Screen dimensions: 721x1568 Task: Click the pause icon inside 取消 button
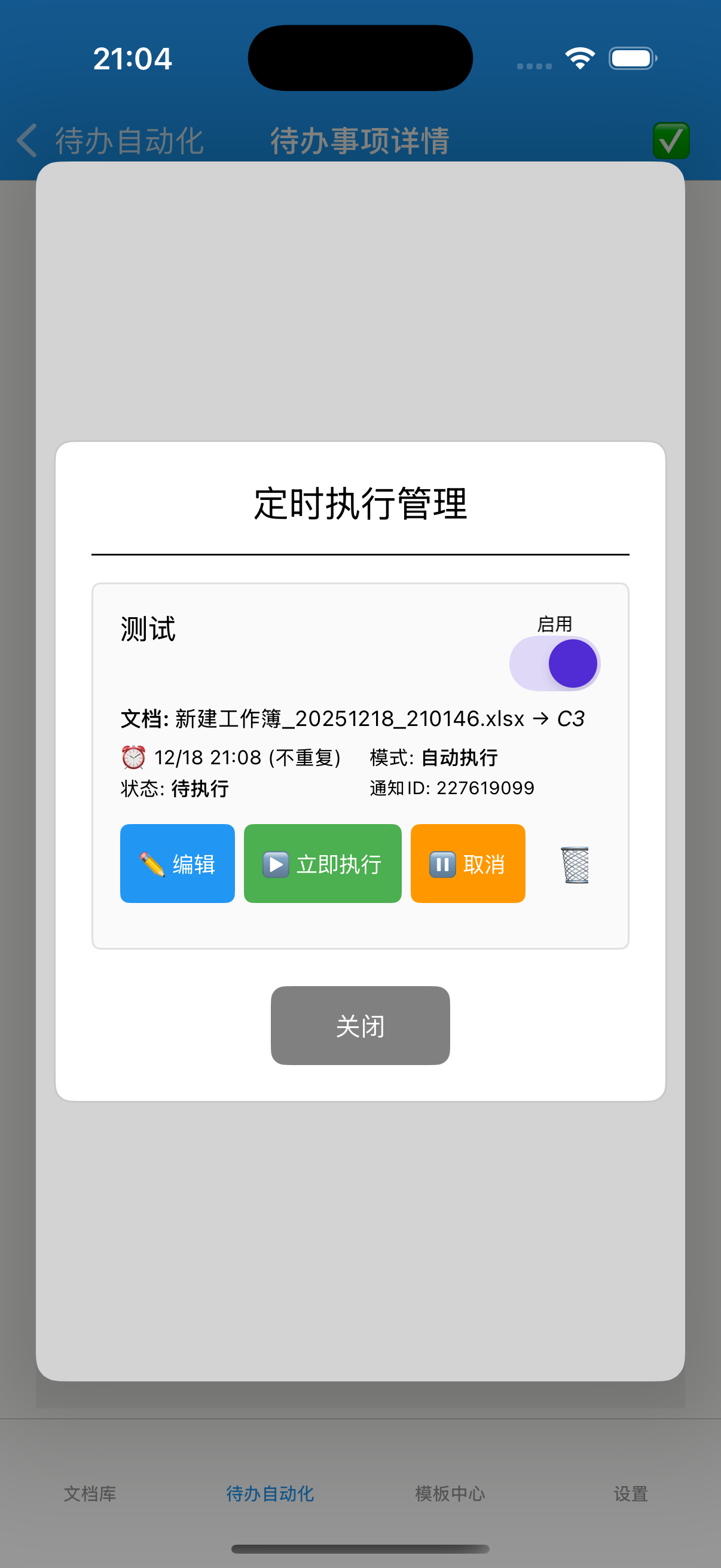click(x=444, y=864)
